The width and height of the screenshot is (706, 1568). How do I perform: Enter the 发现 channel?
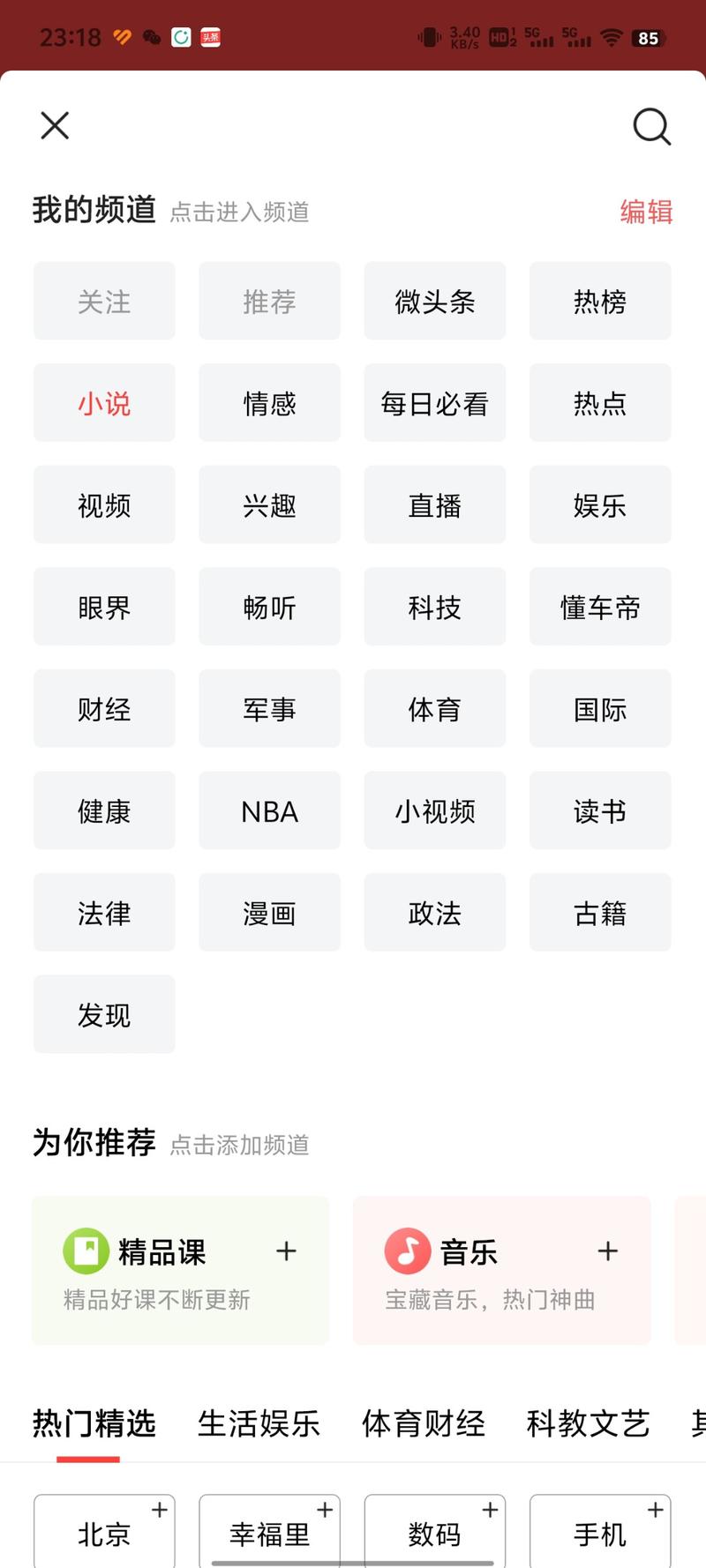click(x=104, y=1014)
